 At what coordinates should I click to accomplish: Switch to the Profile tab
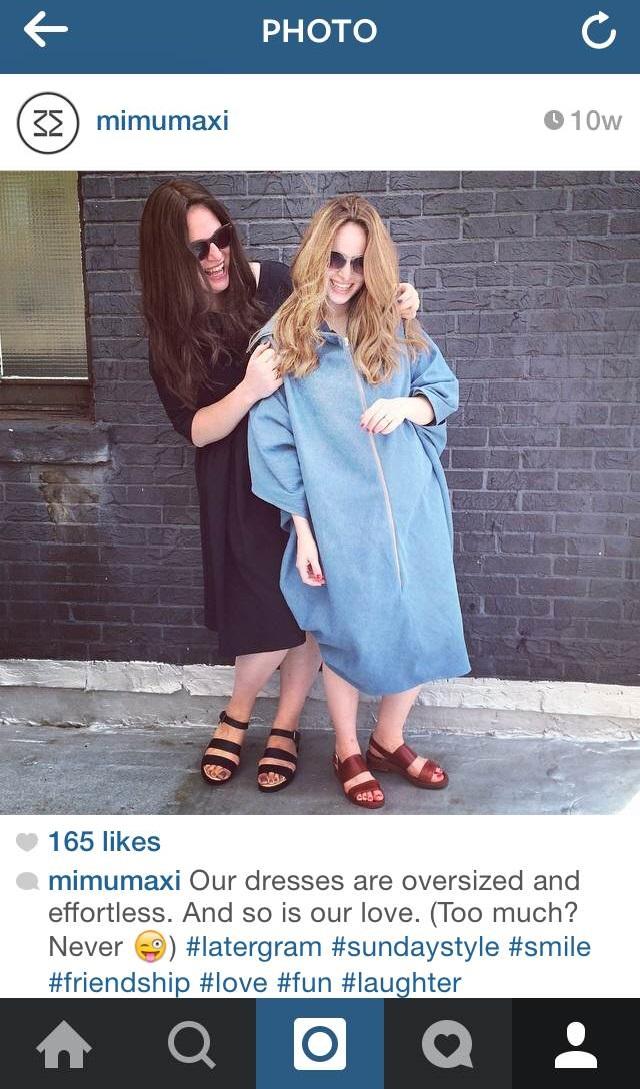pyautogui.click(x=576, y=1045)
